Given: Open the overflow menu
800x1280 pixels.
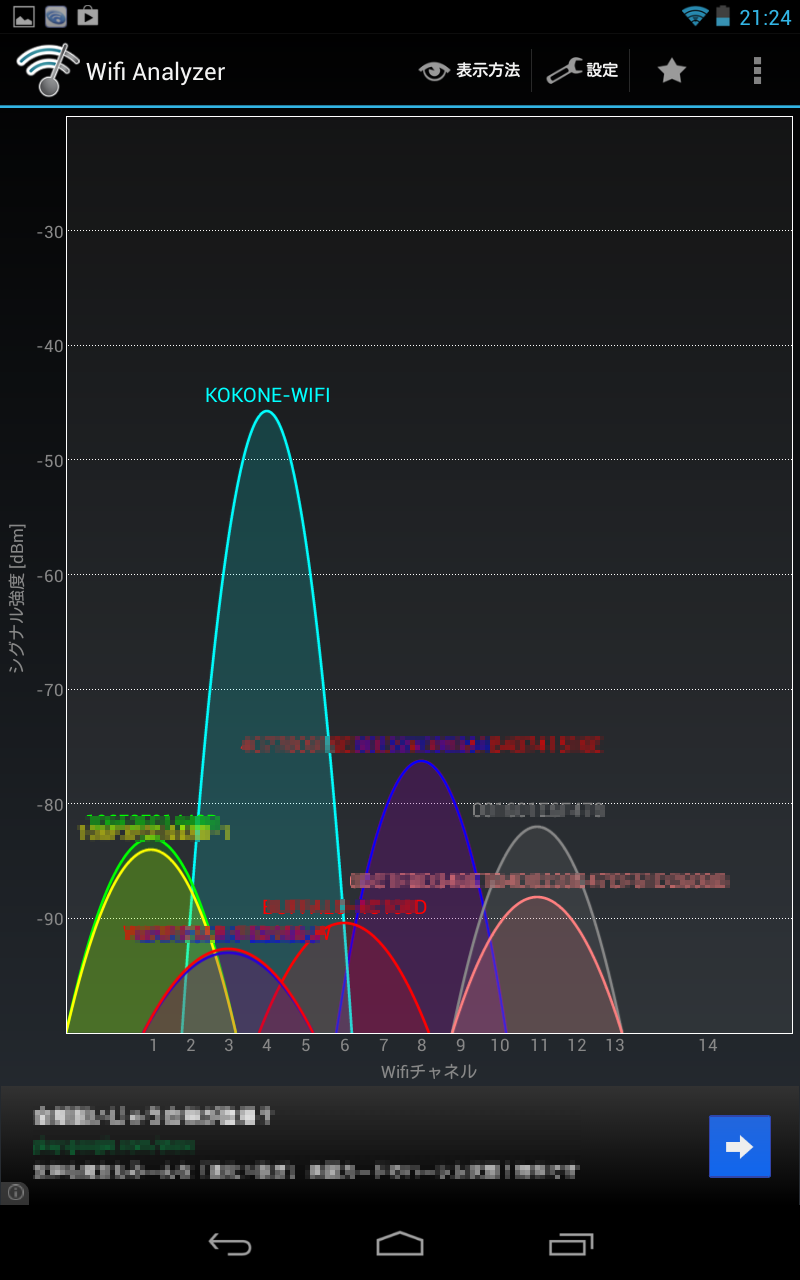Looking at the screenshot, I should tap(757, 70).
